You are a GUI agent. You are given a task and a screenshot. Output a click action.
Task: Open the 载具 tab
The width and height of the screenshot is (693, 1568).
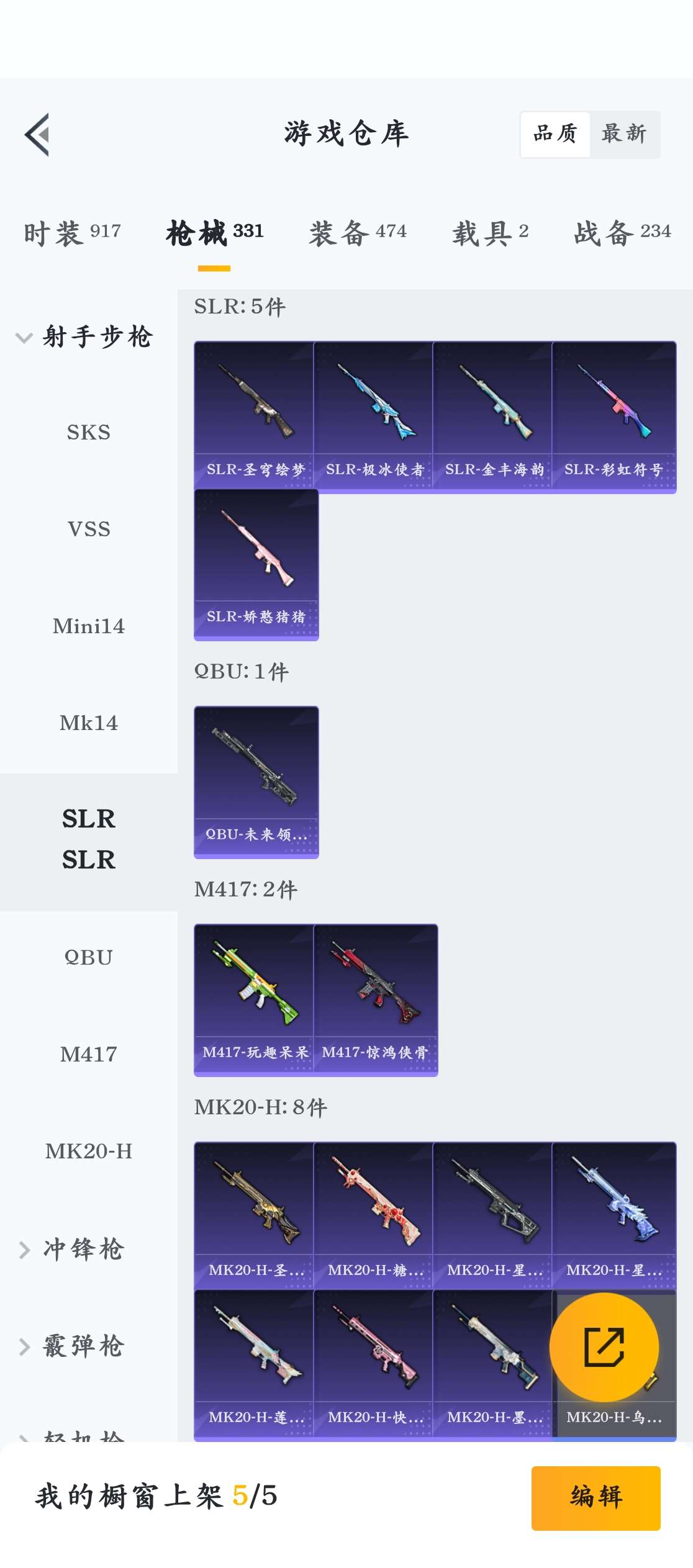(490, 233)
